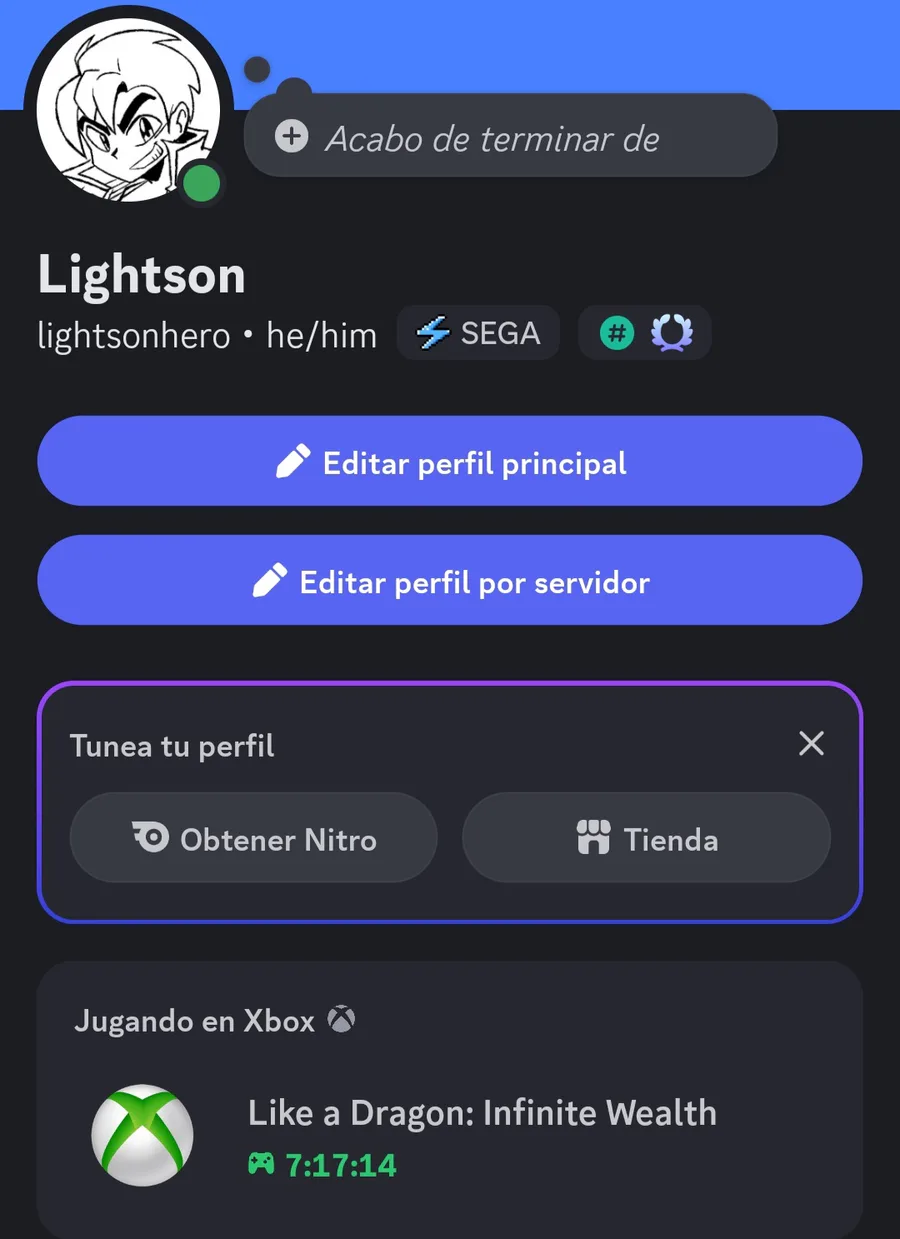
Task: Tap Obtener Nitro
Action: 254,838
